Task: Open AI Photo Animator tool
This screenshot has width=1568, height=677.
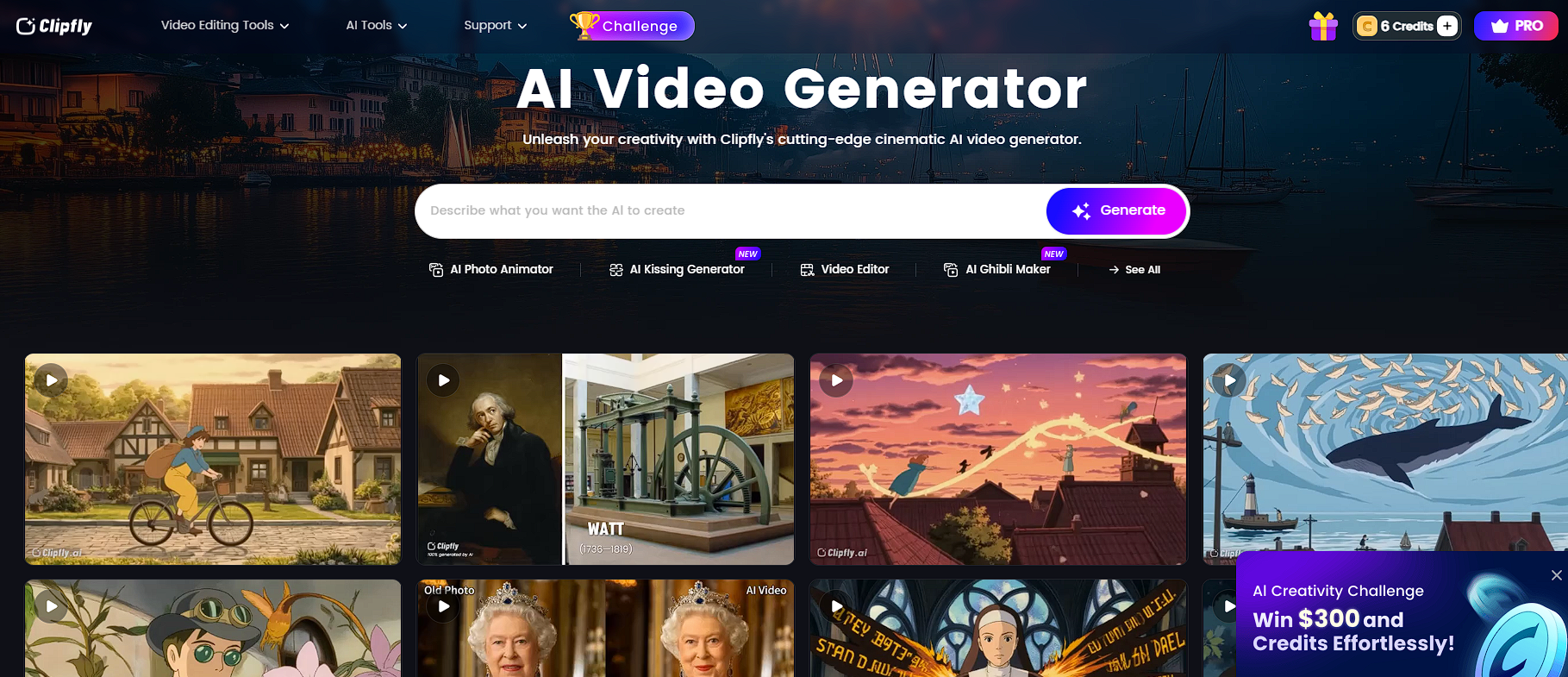Action: (491, 270)
